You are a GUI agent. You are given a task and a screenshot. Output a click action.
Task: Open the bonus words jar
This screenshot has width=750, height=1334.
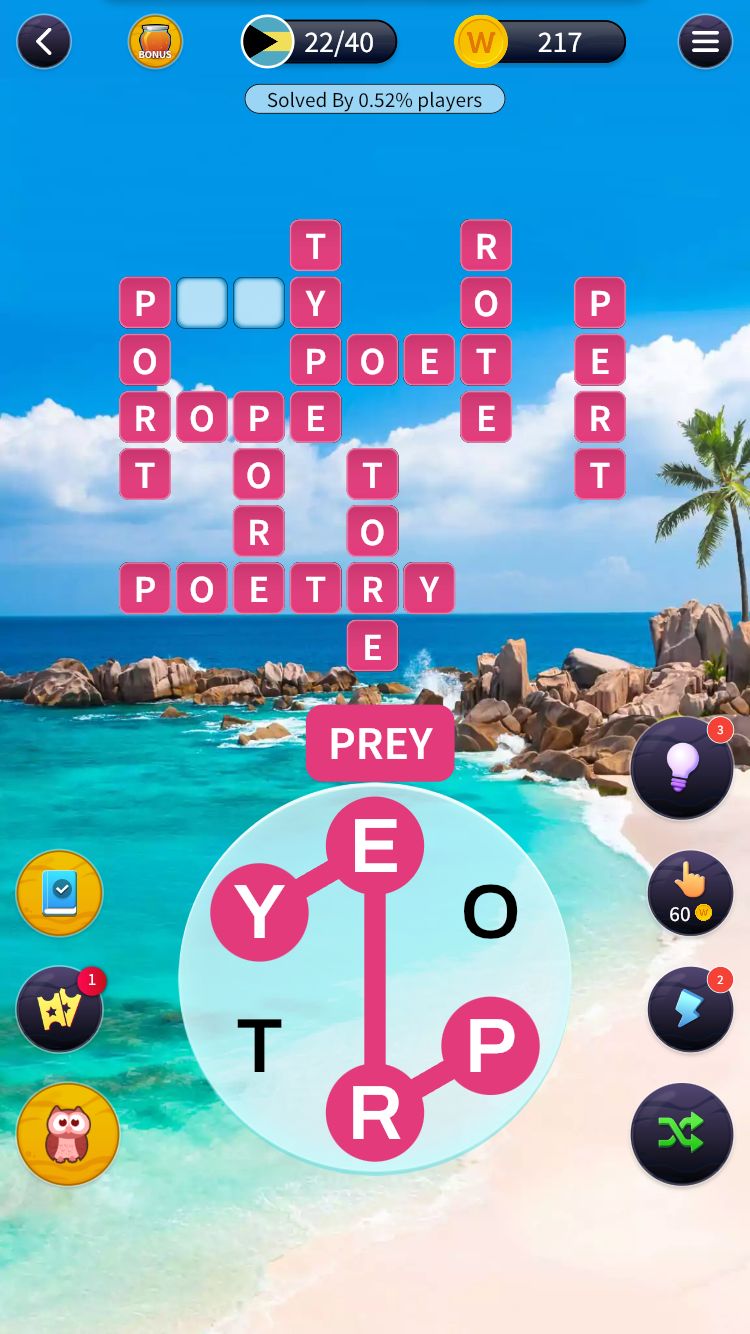tap(155, 42)
